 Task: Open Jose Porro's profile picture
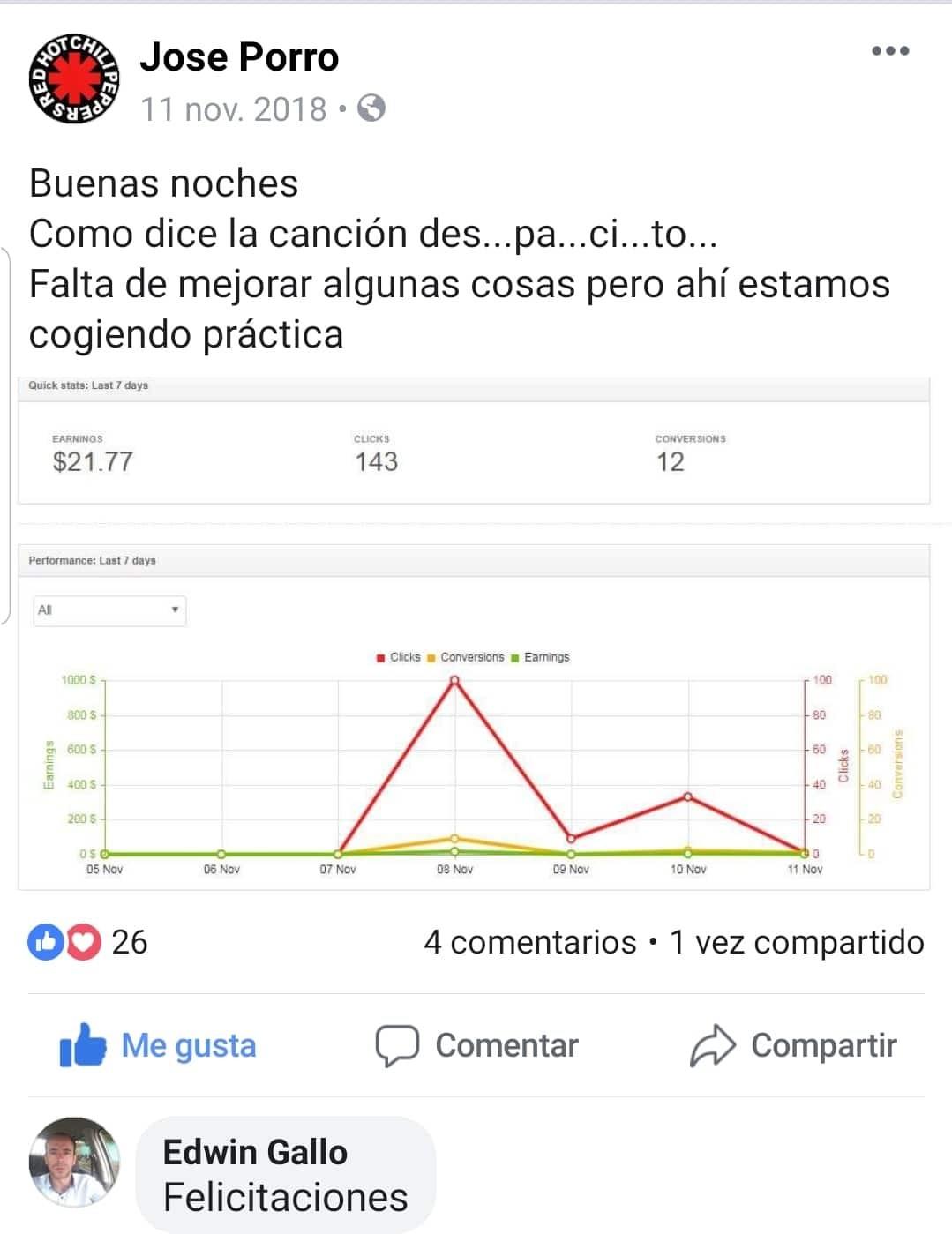coord(75,79)
